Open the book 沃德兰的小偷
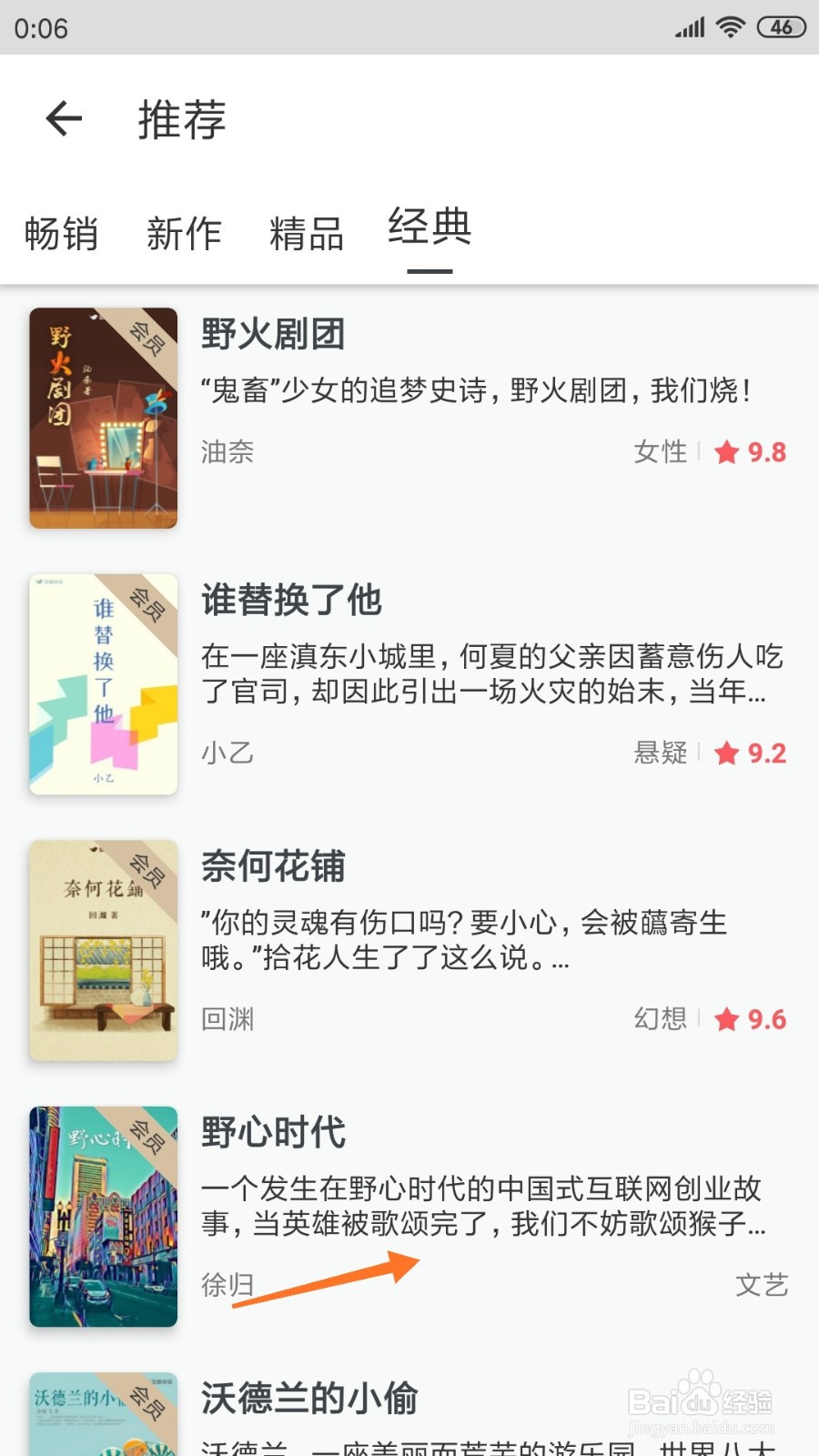Viewport: 819px width, 1456px height. click(409, 1409)
